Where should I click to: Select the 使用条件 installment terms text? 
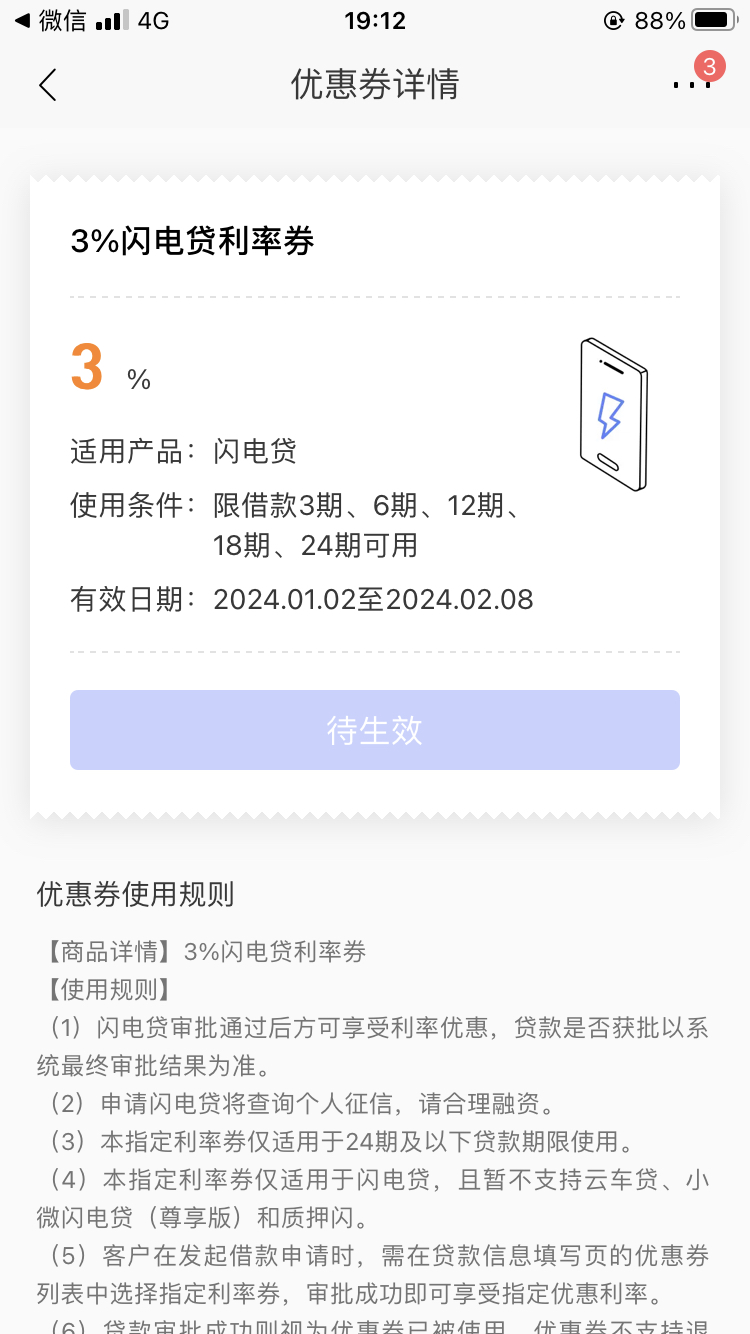tap(300, 527)
